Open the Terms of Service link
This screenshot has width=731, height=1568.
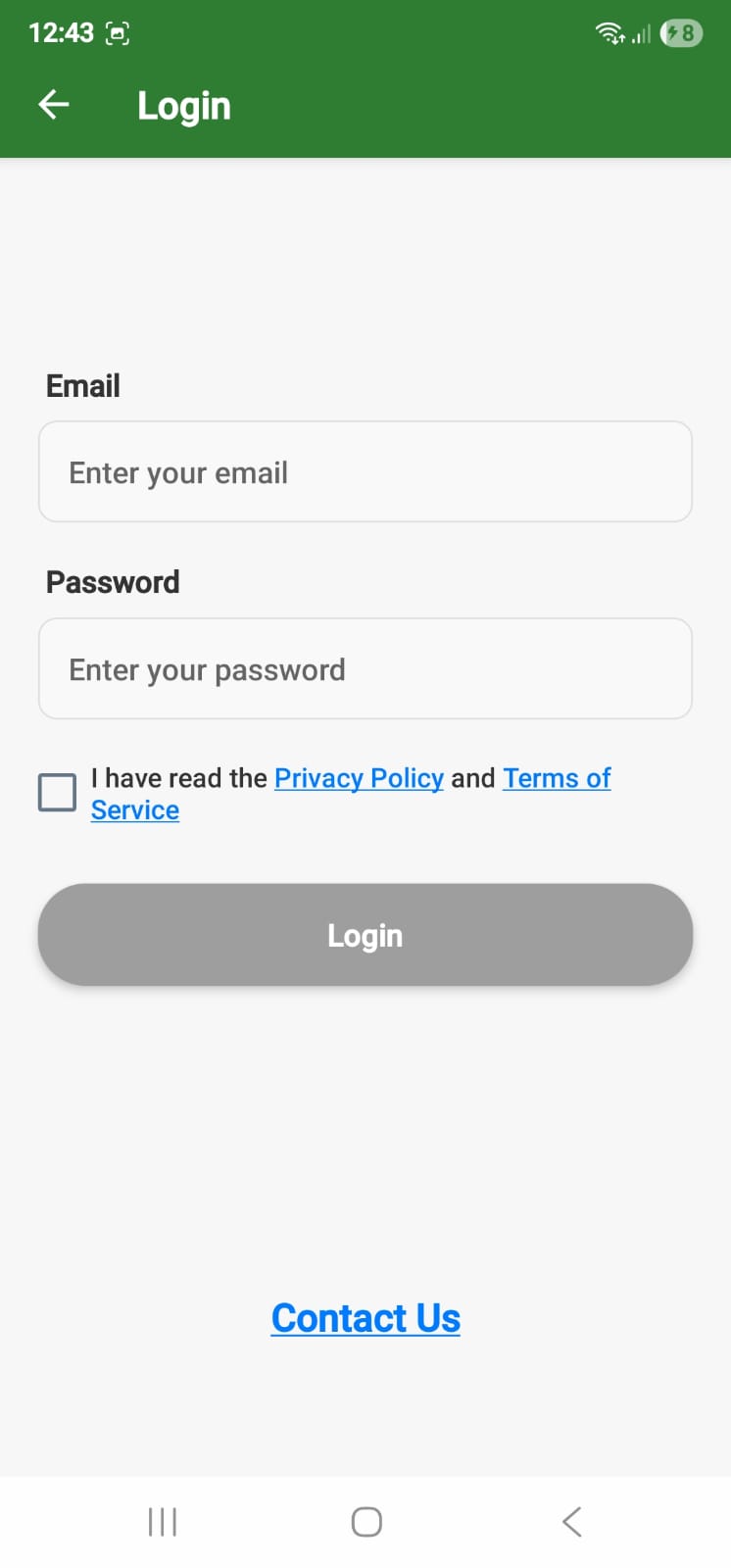pyautogui.click(x=557, y=777)
